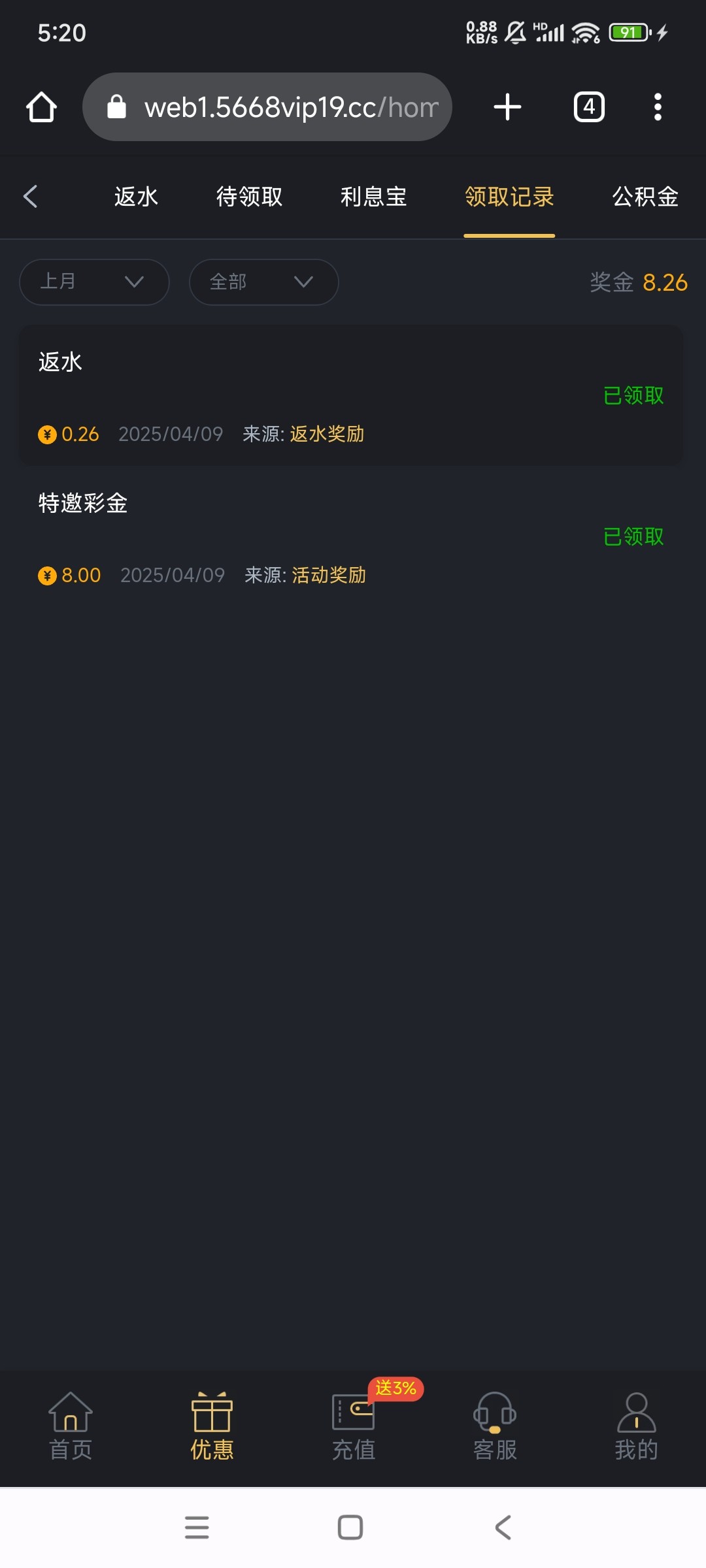Contact 客服 customer service
The image size is (706, 1568).
(x=495, y=1426)
